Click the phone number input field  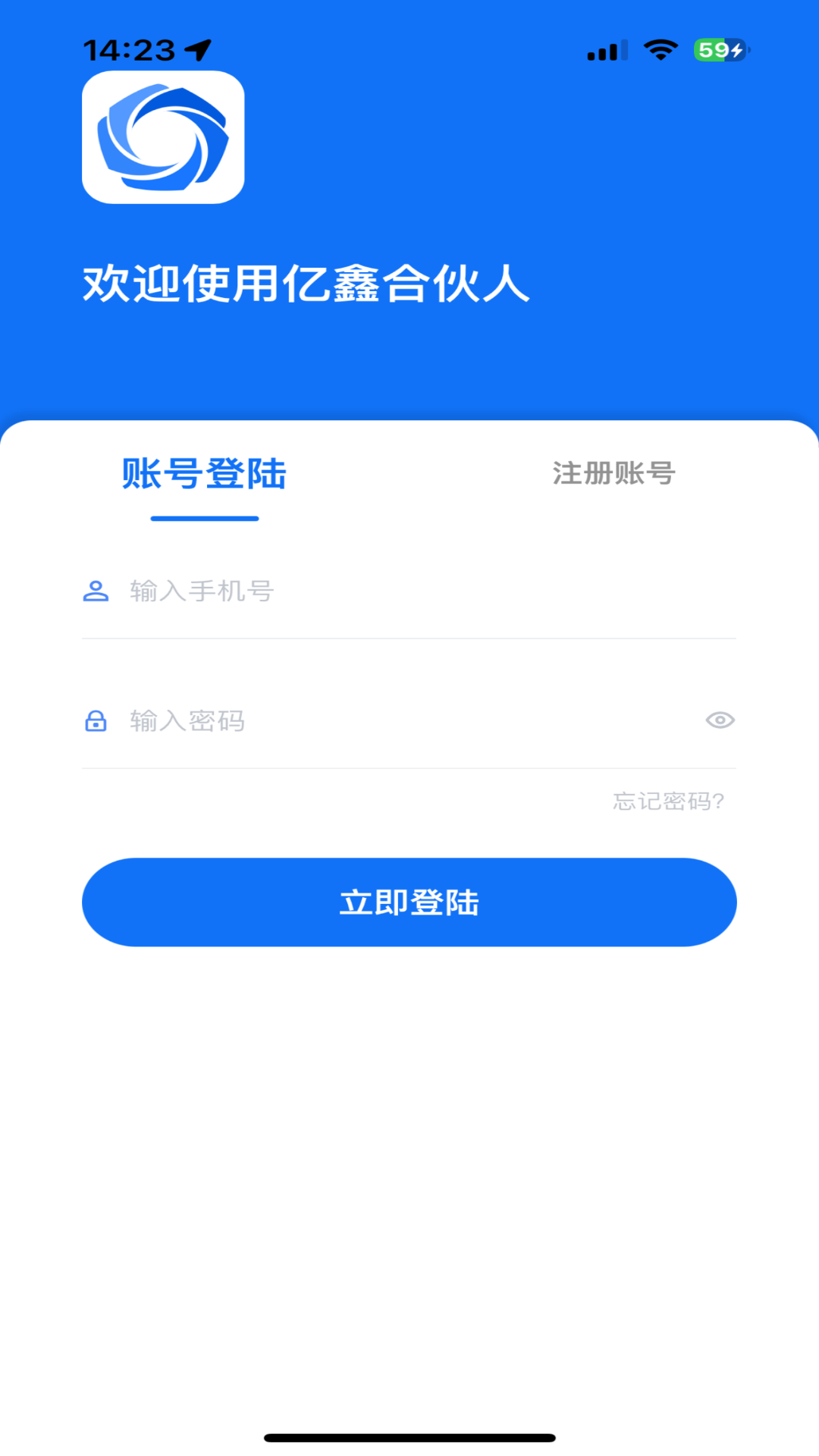click(341, 591)
